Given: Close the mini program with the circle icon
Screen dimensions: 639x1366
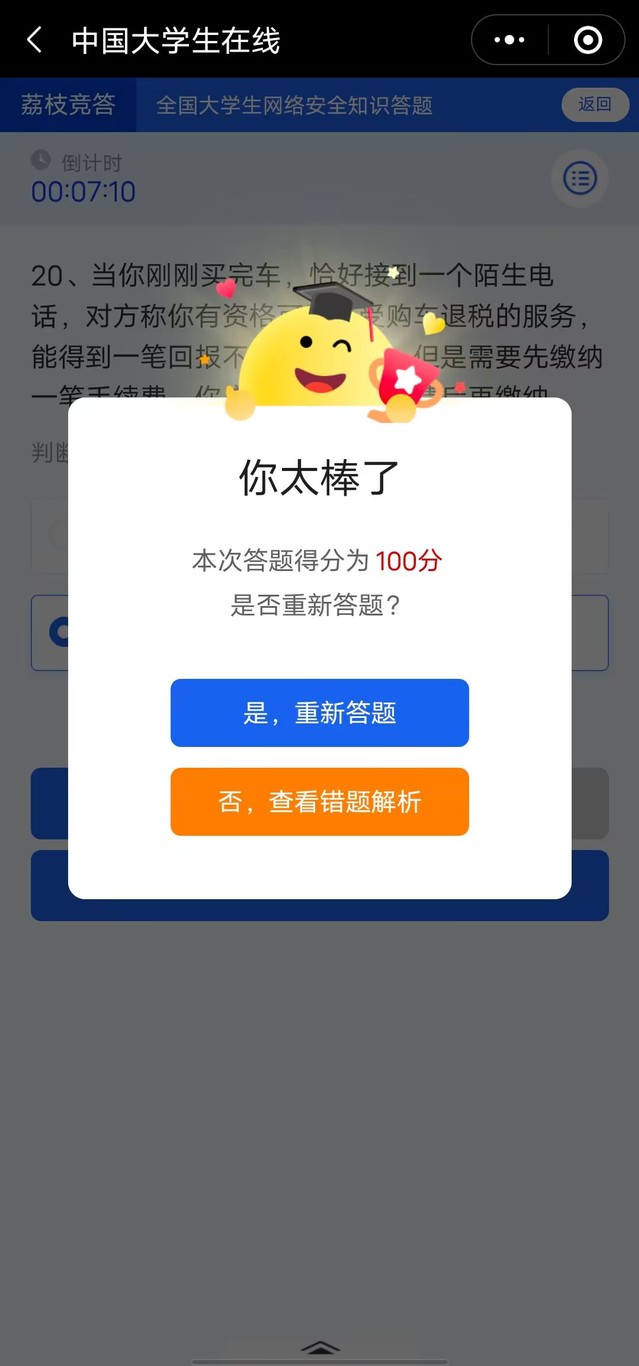Looking at the screenshot, I should pyautogui.click(x=588, y=40).
